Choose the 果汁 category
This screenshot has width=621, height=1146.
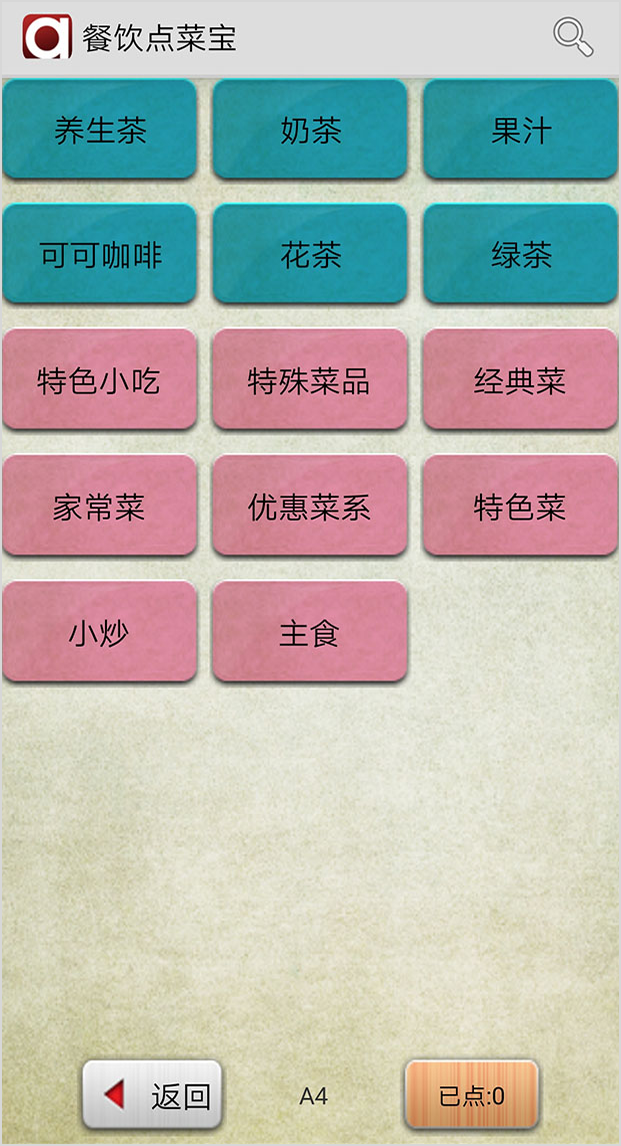[x=520, y=130]
